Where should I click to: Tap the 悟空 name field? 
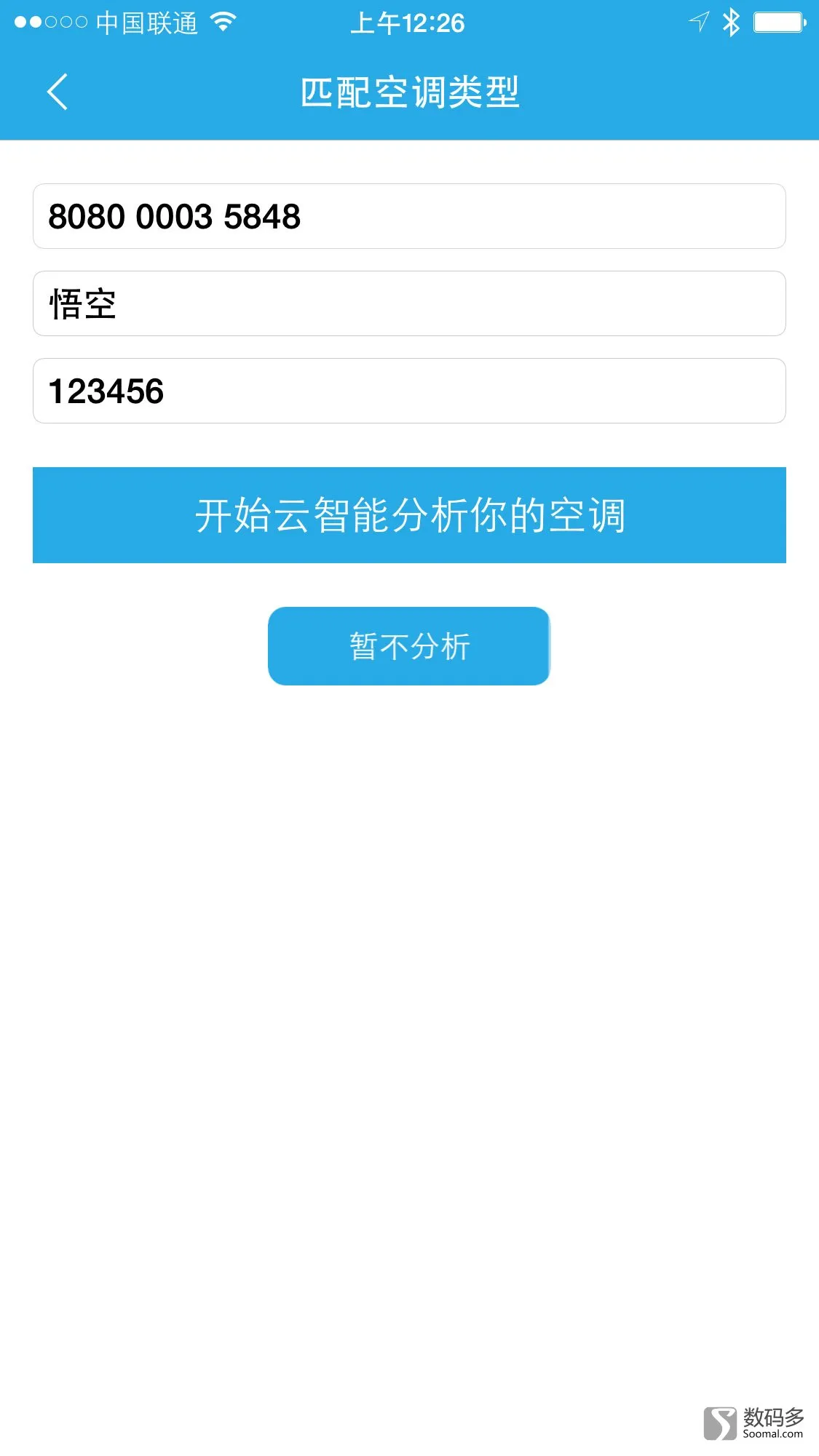click(409, 303)
